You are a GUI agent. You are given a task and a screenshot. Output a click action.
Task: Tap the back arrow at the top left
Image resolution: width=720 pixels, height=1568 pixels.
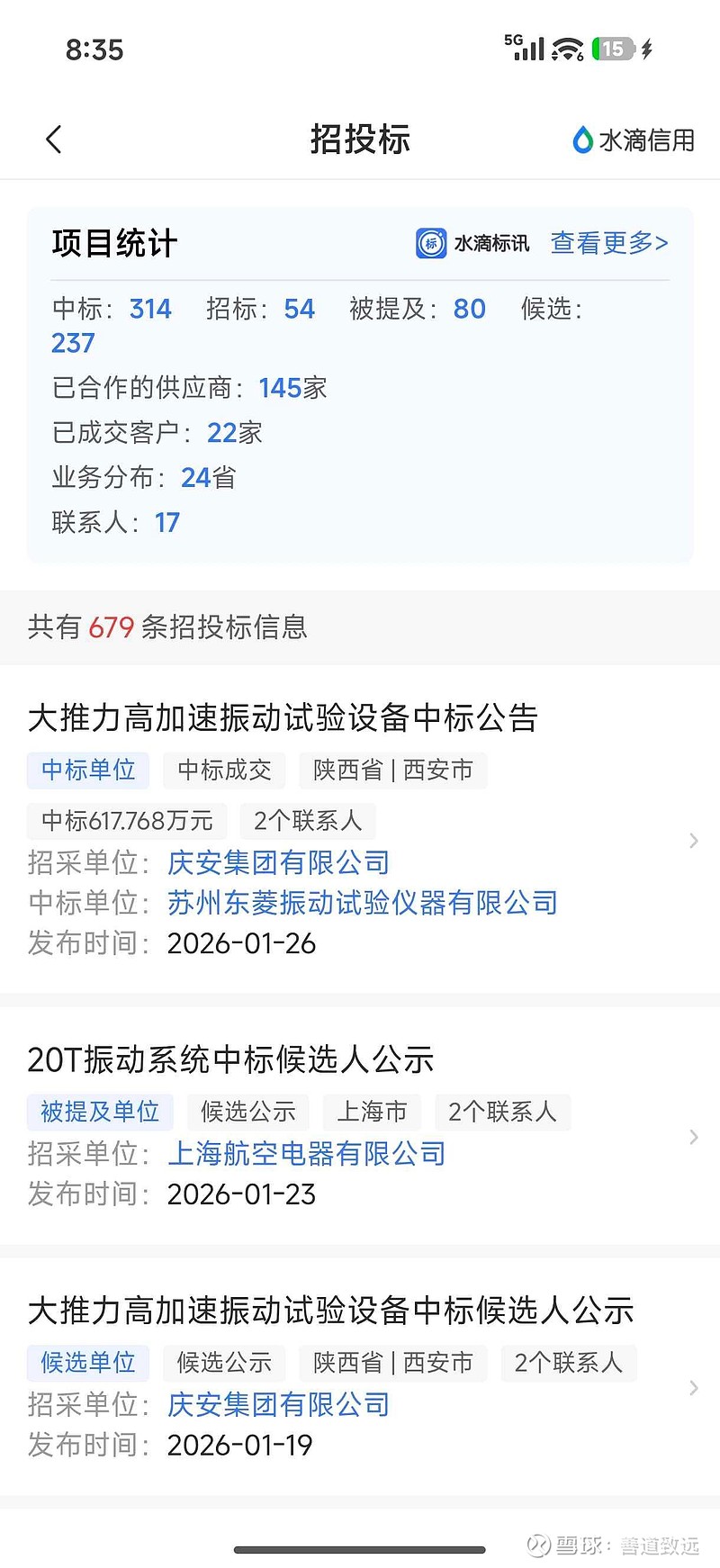click(x=53, y=140)
